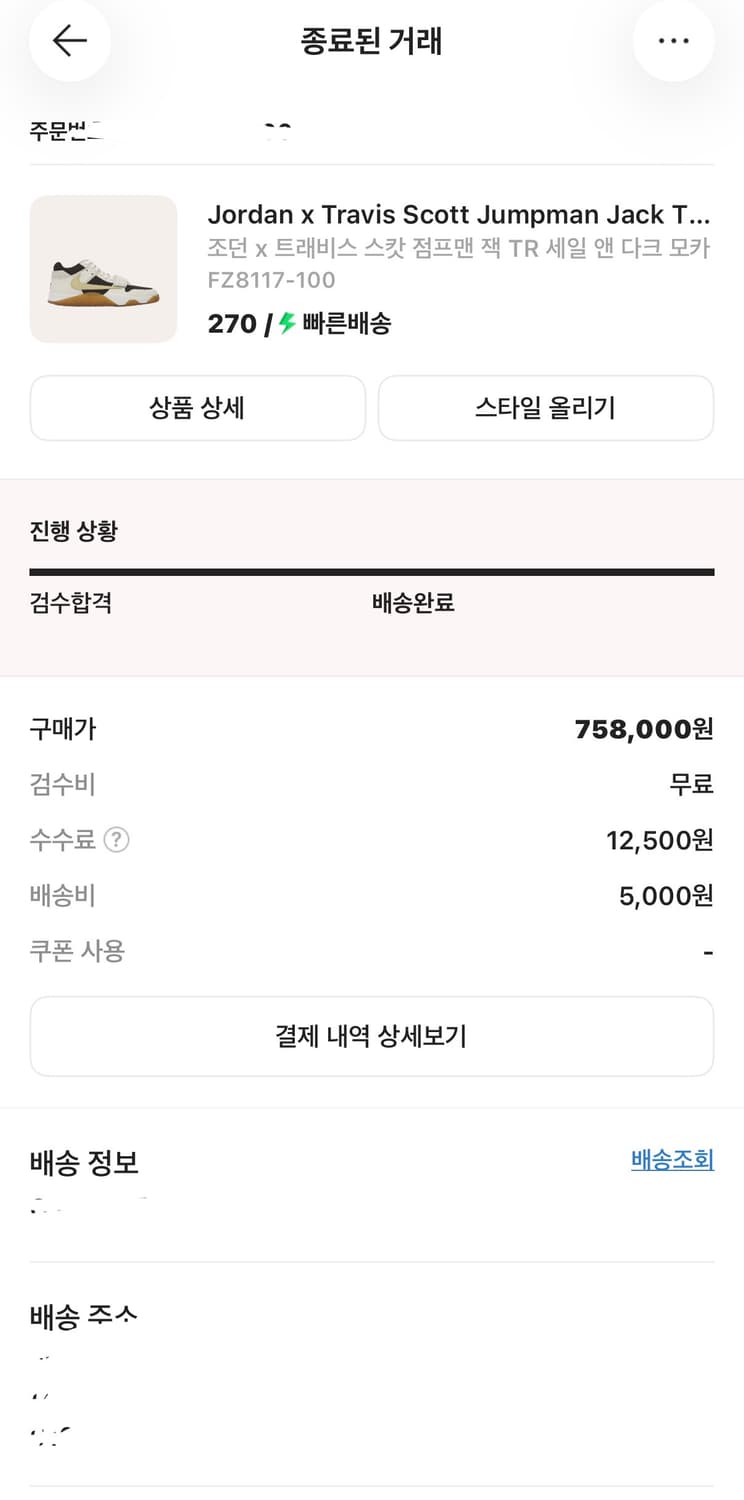The height and width of the screenshot is (1500, 744).
Task: View 결제 내역 상세보기 payment details
Action: (x=371, y=1036)
